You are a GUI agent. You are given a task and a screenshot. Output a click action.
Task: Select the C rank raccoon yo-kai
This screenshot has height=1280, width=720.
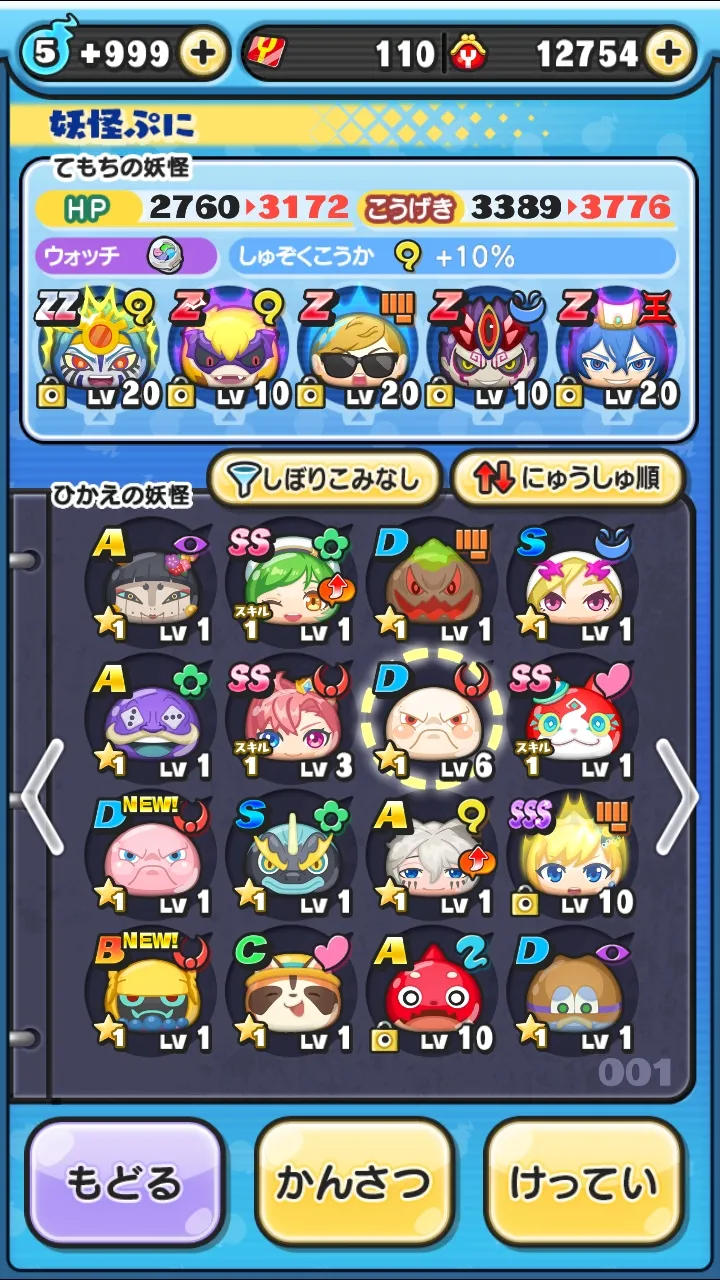click(x=291, y=994)
